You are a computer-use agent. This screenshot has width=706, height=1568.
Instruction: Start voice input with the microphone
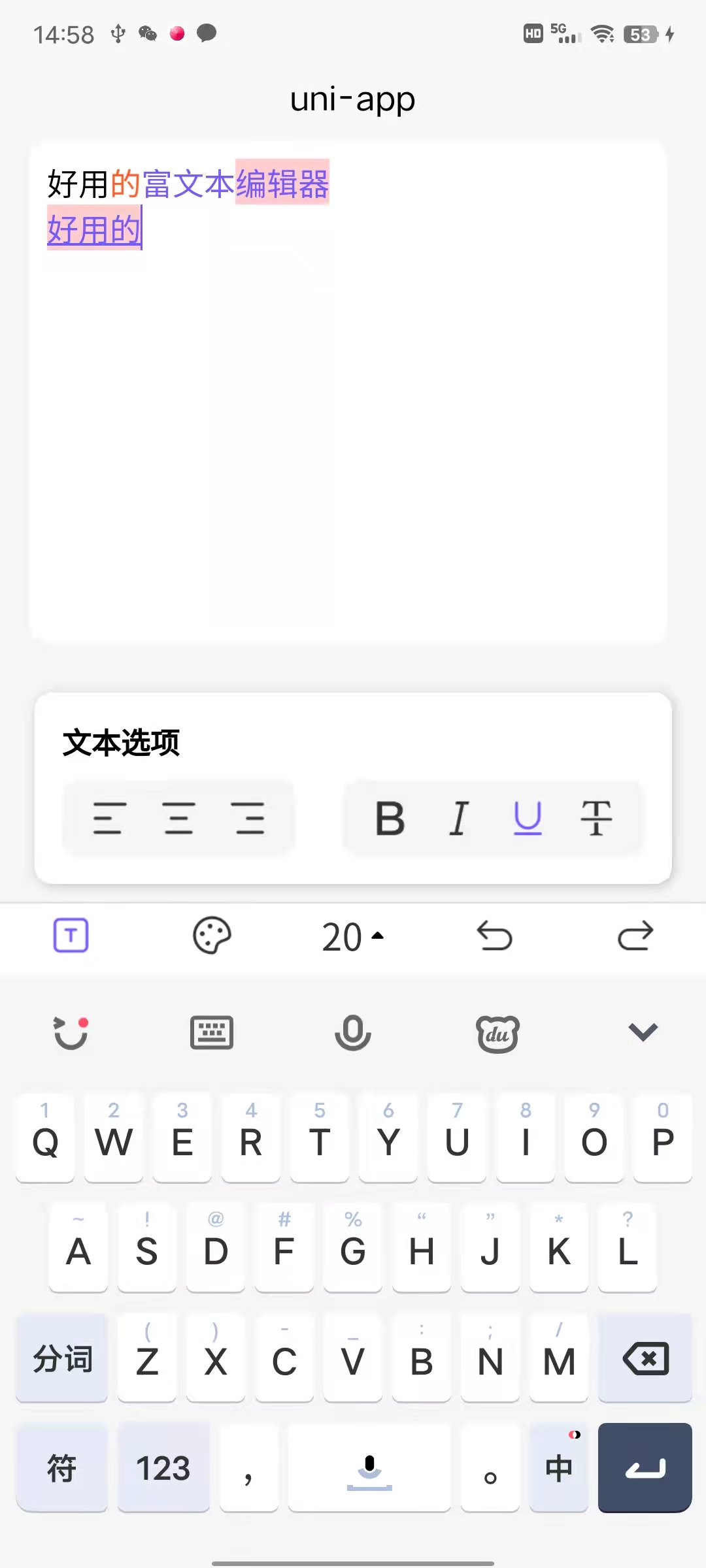353,1033
